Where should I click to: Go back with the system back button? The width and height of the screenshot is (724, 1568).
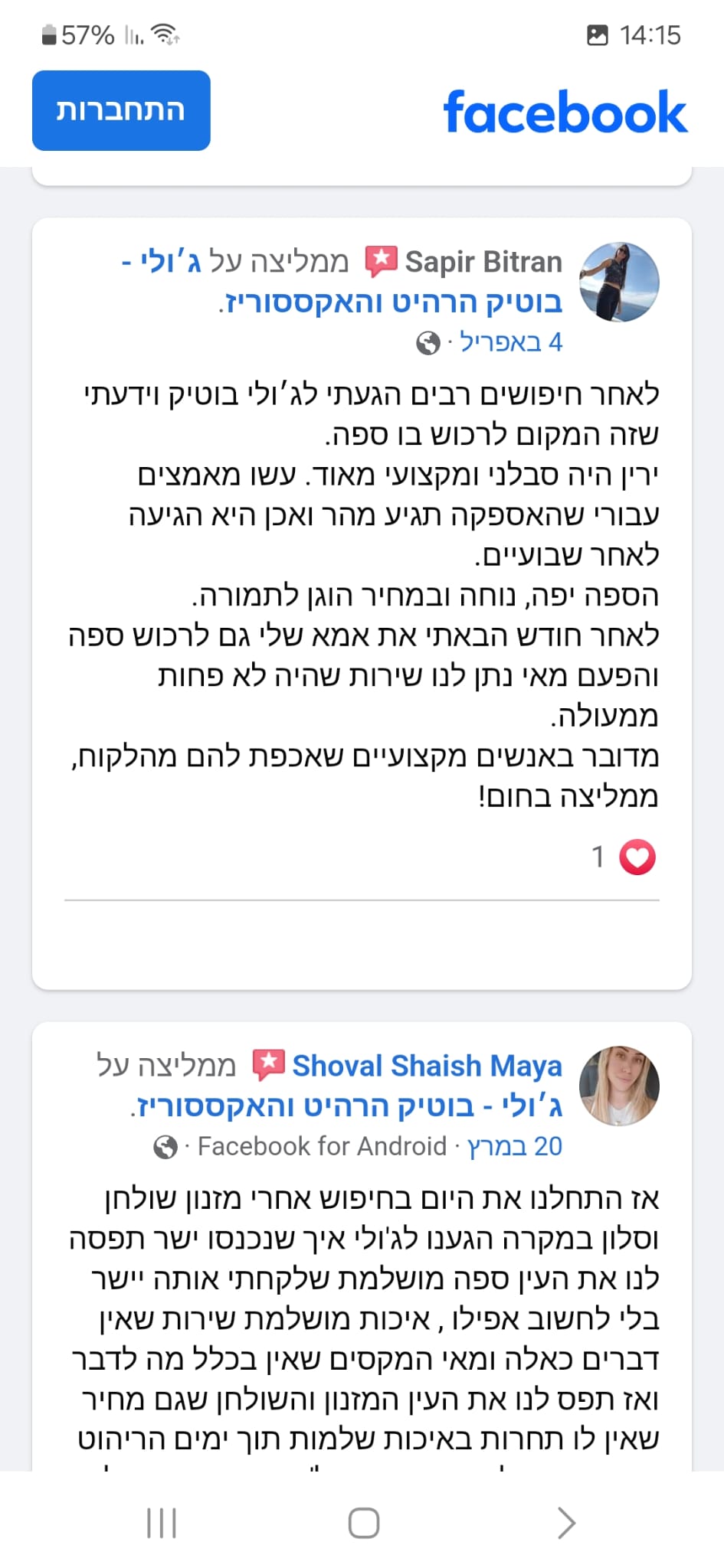566,1522
